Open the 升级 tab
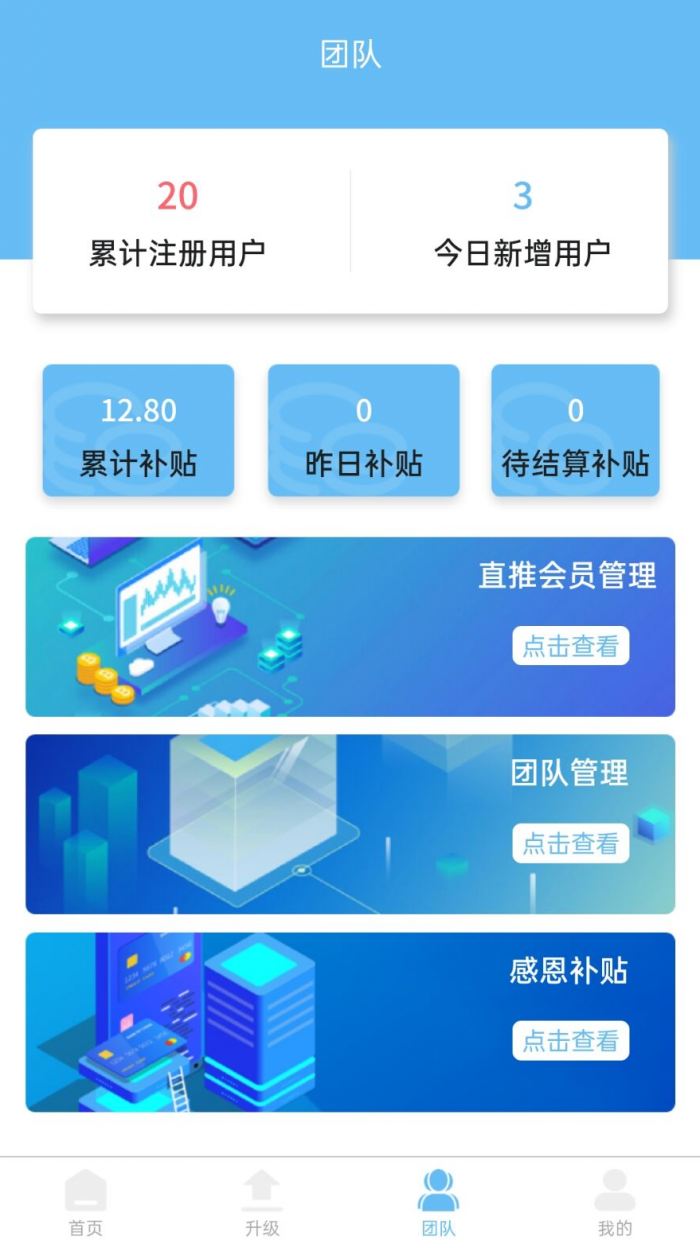Screen dimensions: 700x1248 point(262,1203)
